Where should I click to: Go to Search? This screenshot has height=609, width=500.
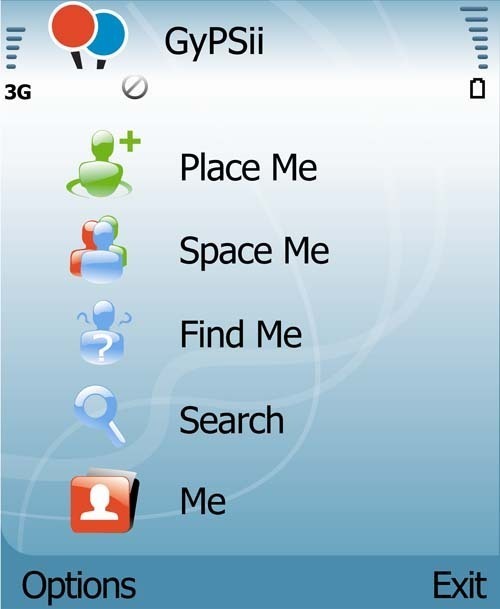232,420
